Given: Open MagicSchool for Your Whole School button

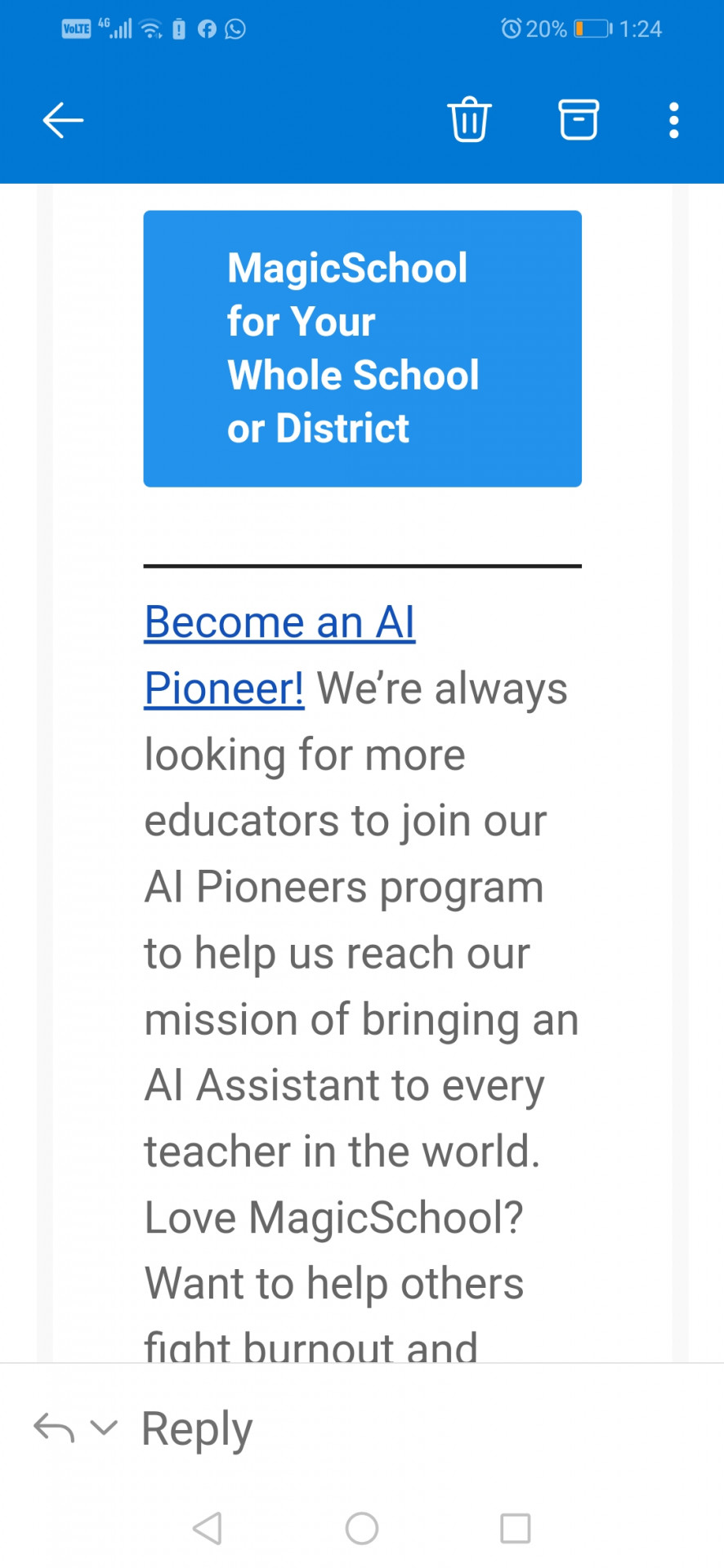Looking at the screenshot, I should [362, 349].
